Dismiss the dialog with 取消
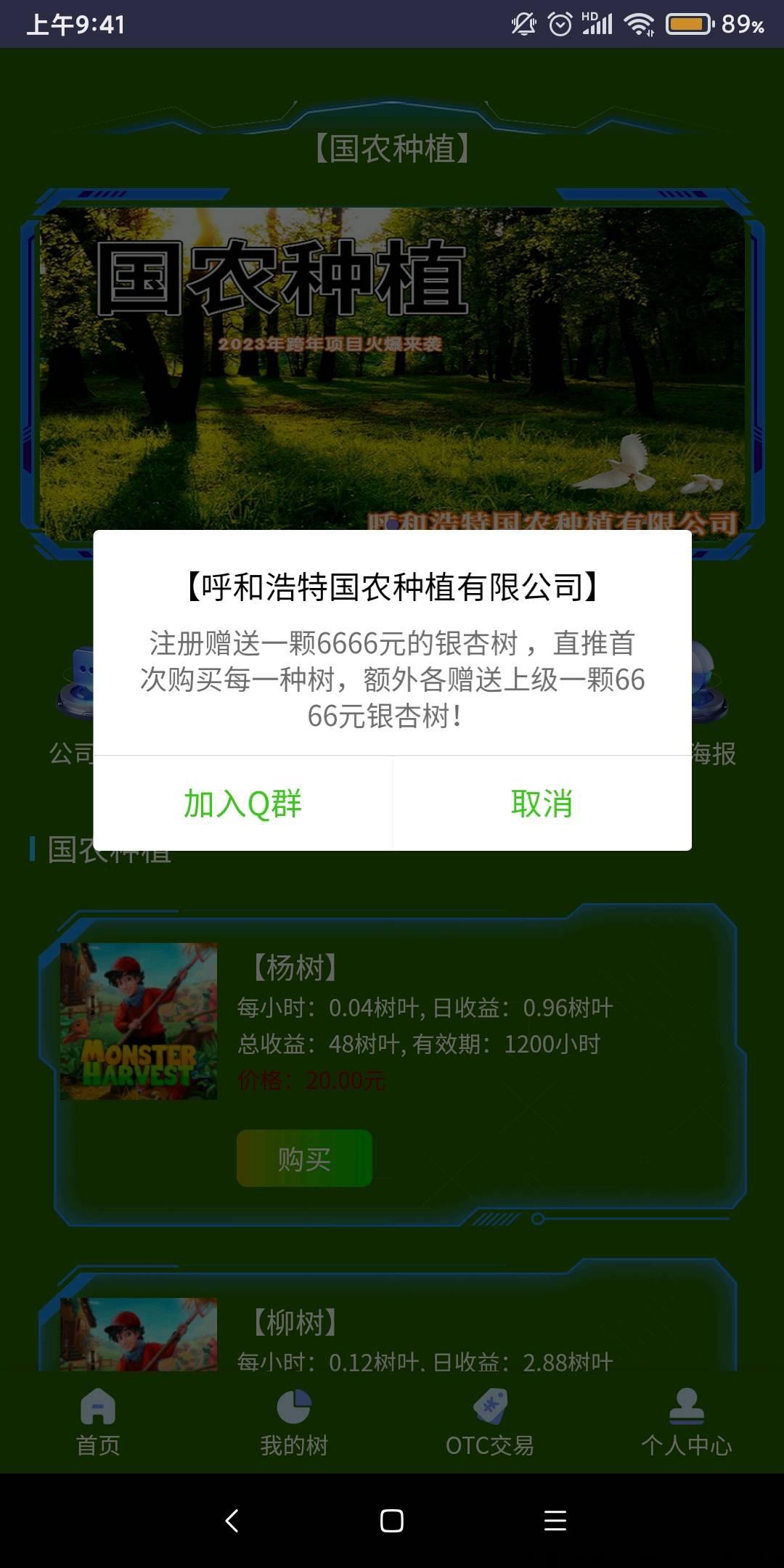 tap(542, 804)
